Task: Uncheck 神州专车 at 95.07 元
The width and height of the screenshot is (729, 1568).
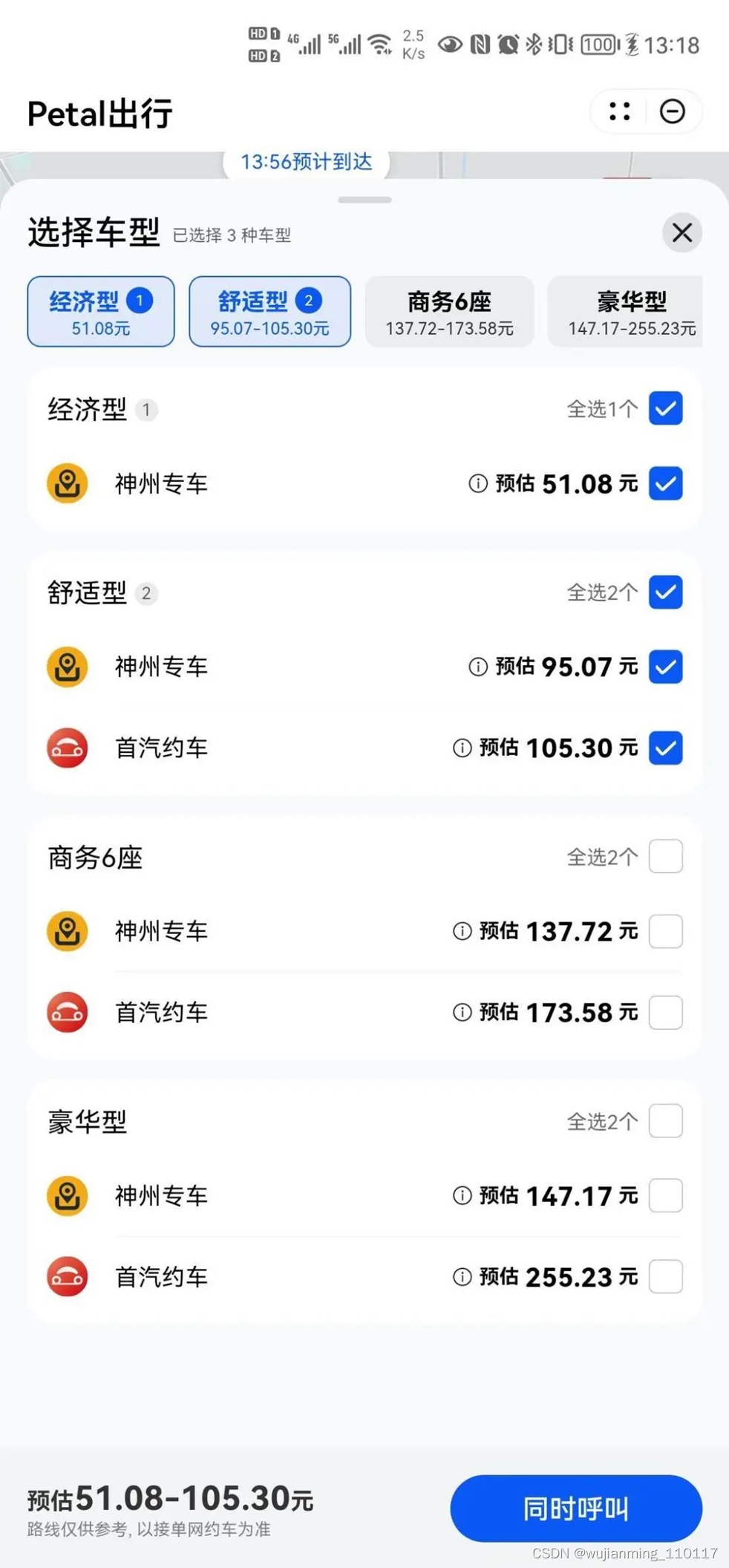Action: click(x=666, y=667)
